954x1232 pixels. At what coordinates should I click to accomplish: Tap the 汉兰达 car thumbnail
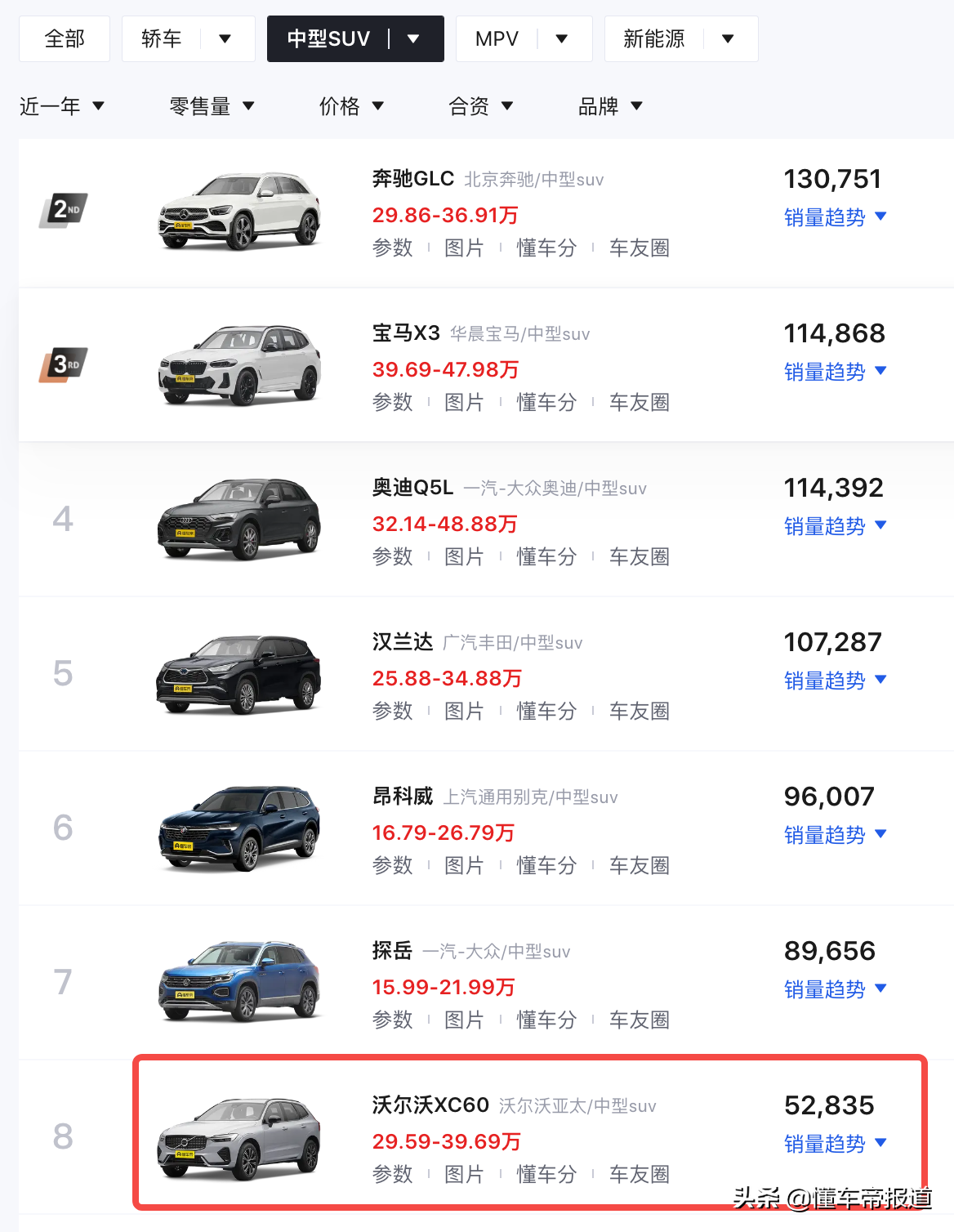[238, 673]
